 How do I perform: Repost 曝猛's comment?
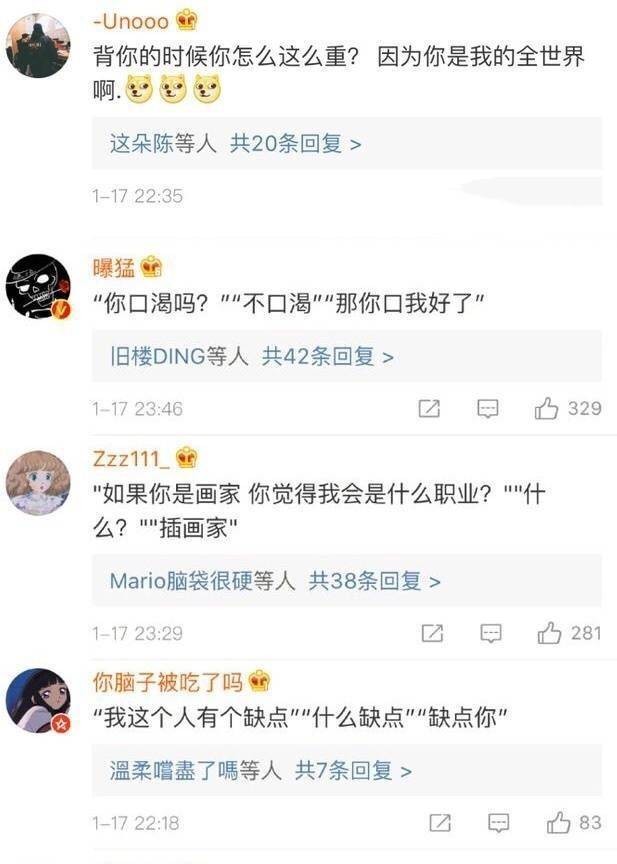[428, 408]
